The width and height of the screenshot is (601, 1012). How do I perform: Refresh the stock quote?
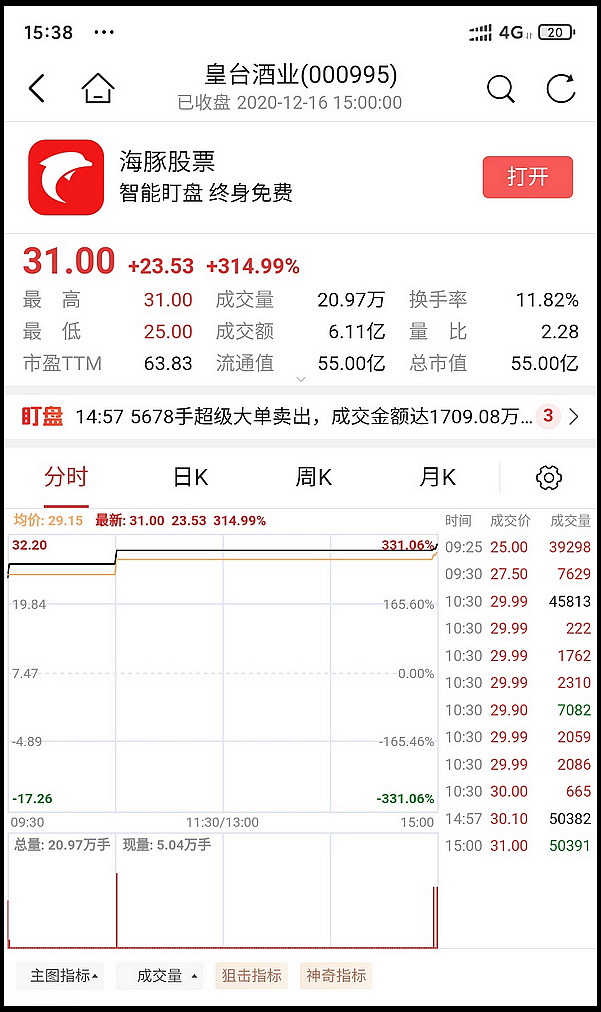pos(561,89)
